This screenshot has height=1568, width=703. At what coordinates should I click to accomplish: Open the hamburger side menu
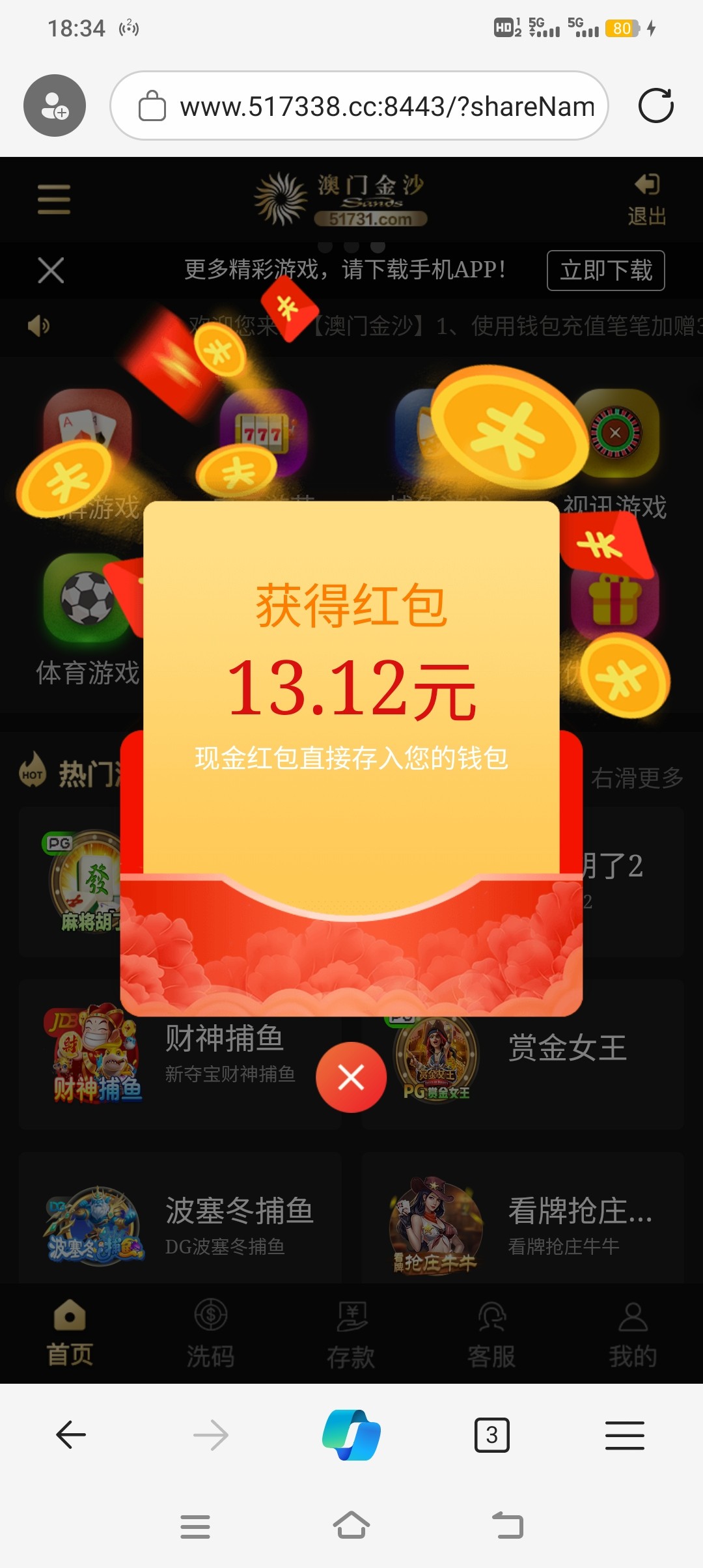(x=54, y=199)
